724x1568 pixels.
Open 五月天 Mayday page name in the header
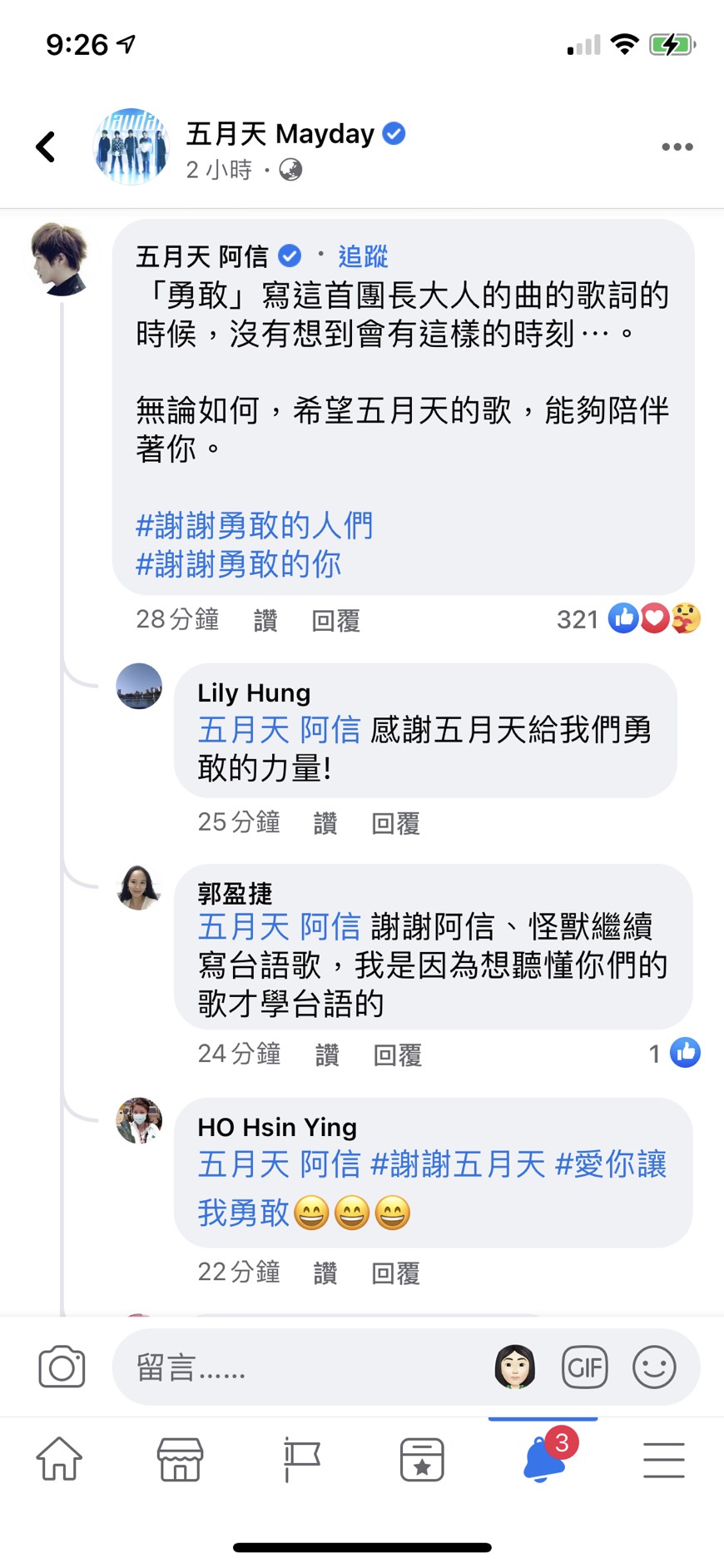pyautogui.click(x=280, y=134)
